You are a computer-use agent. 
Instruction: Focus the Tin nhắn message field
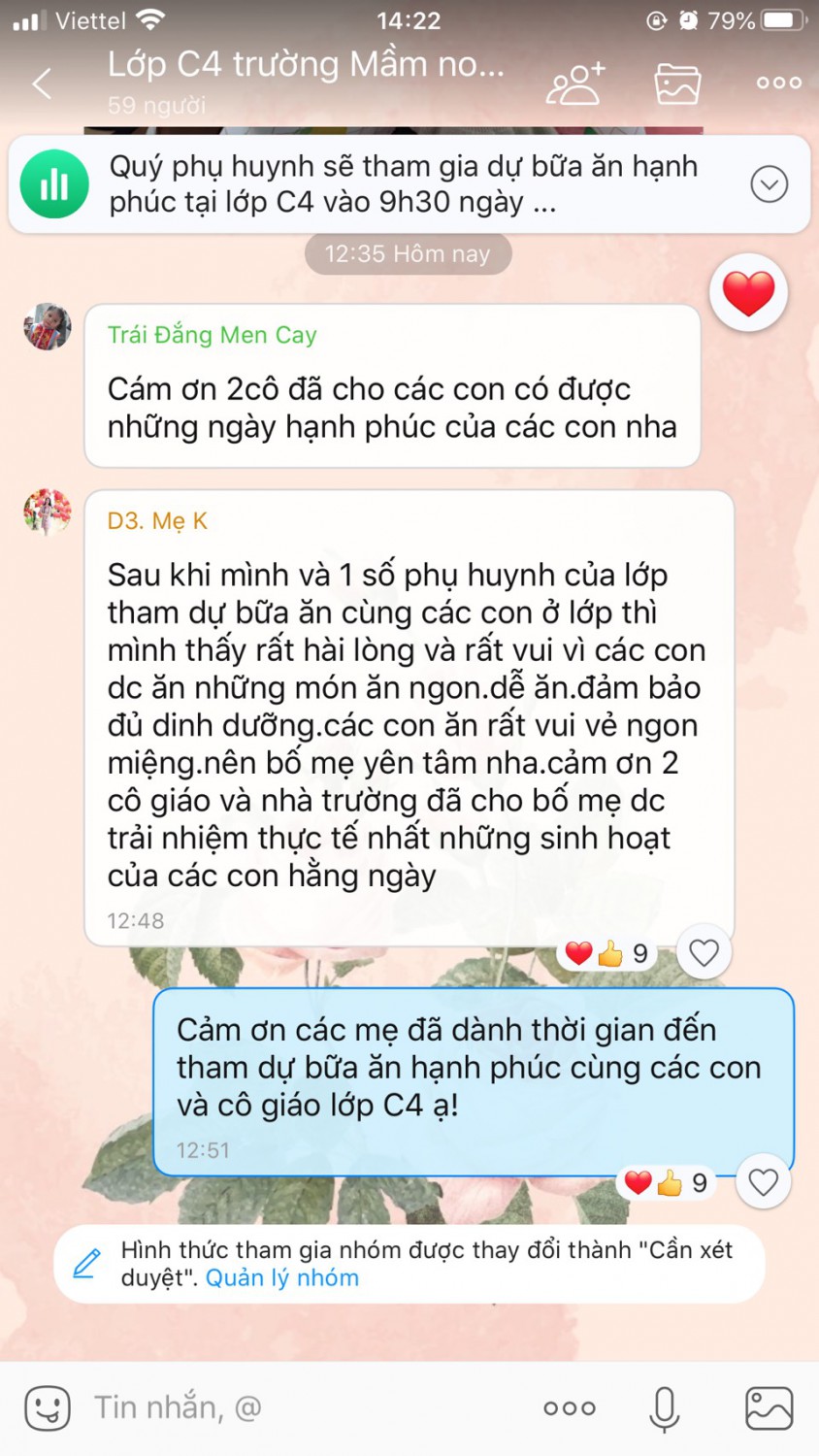point(291,1407)
